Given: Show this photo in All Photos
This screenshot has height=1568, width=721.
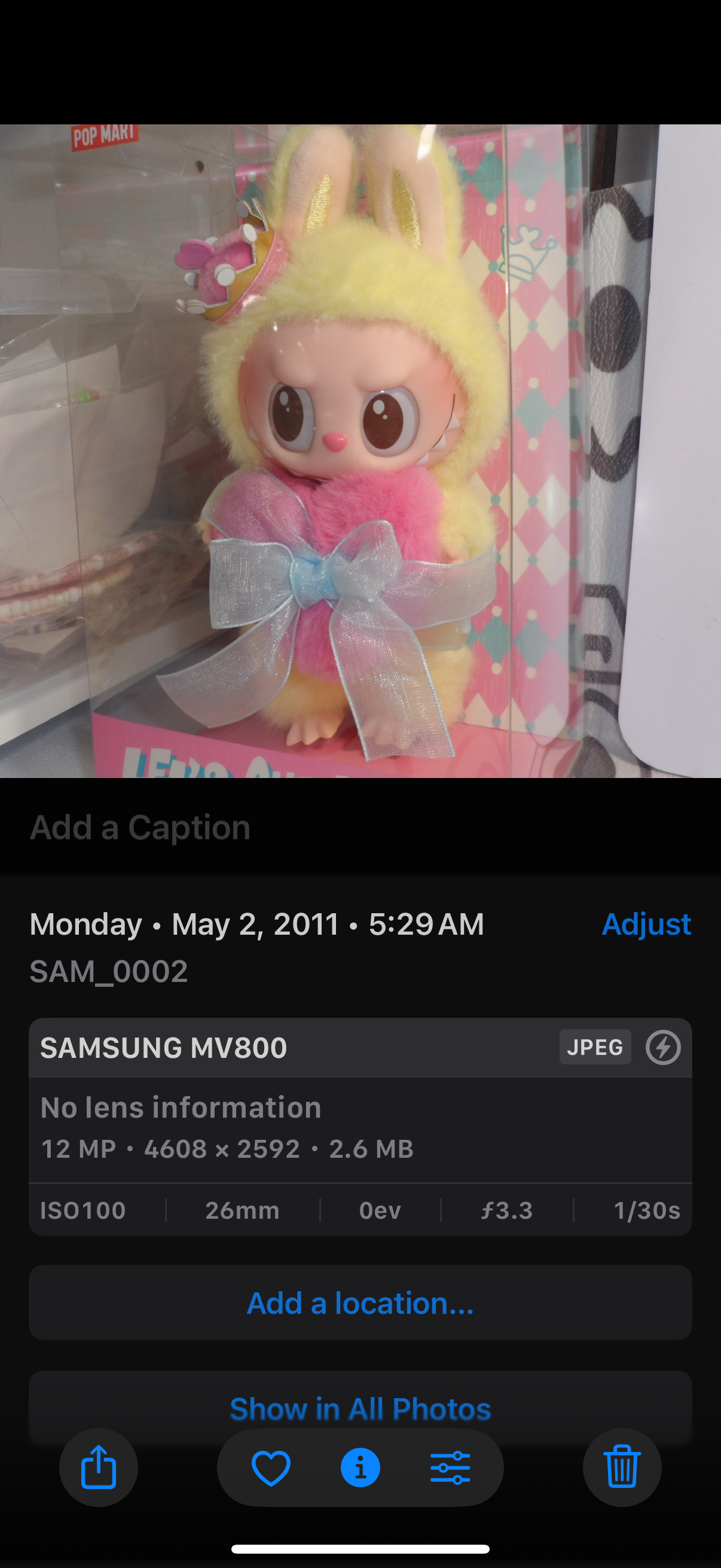Looking at the screenshot, I should (360, 1408).
